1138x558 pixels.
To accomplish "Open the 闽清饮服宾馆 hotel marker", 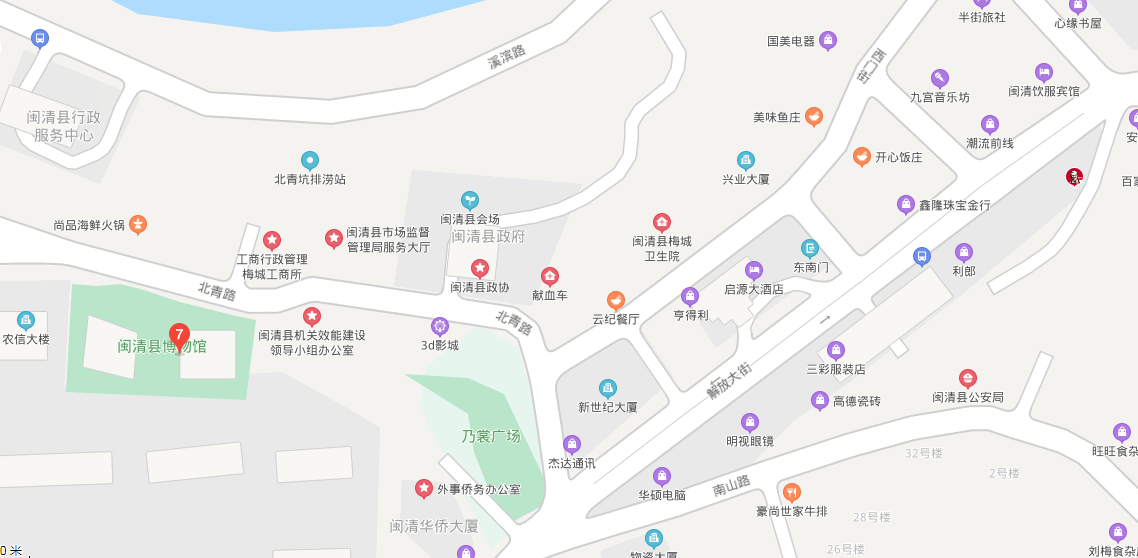I will click(x=1044, y=72).
